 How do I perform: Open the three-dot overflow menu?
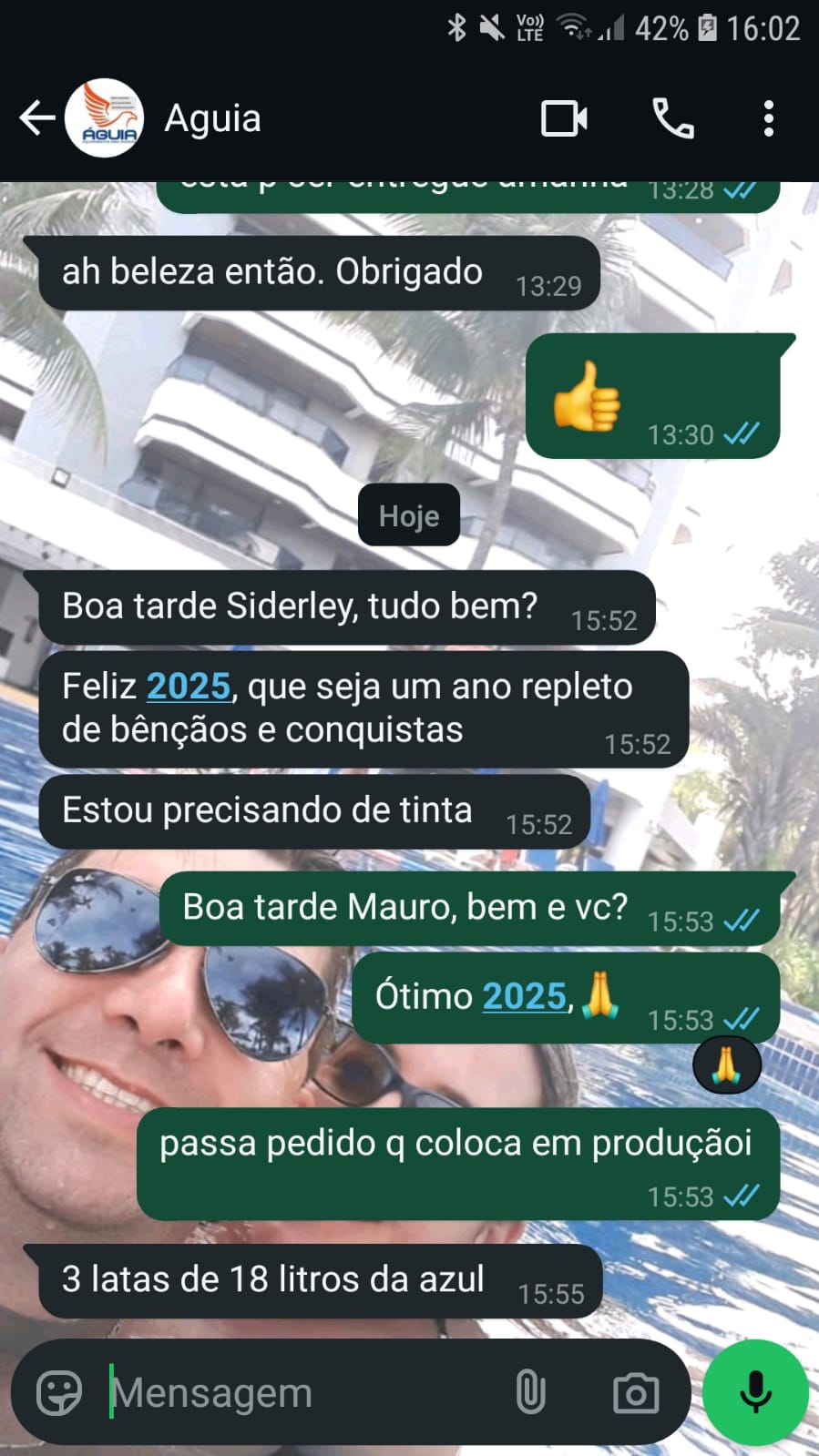pos(769,118)
